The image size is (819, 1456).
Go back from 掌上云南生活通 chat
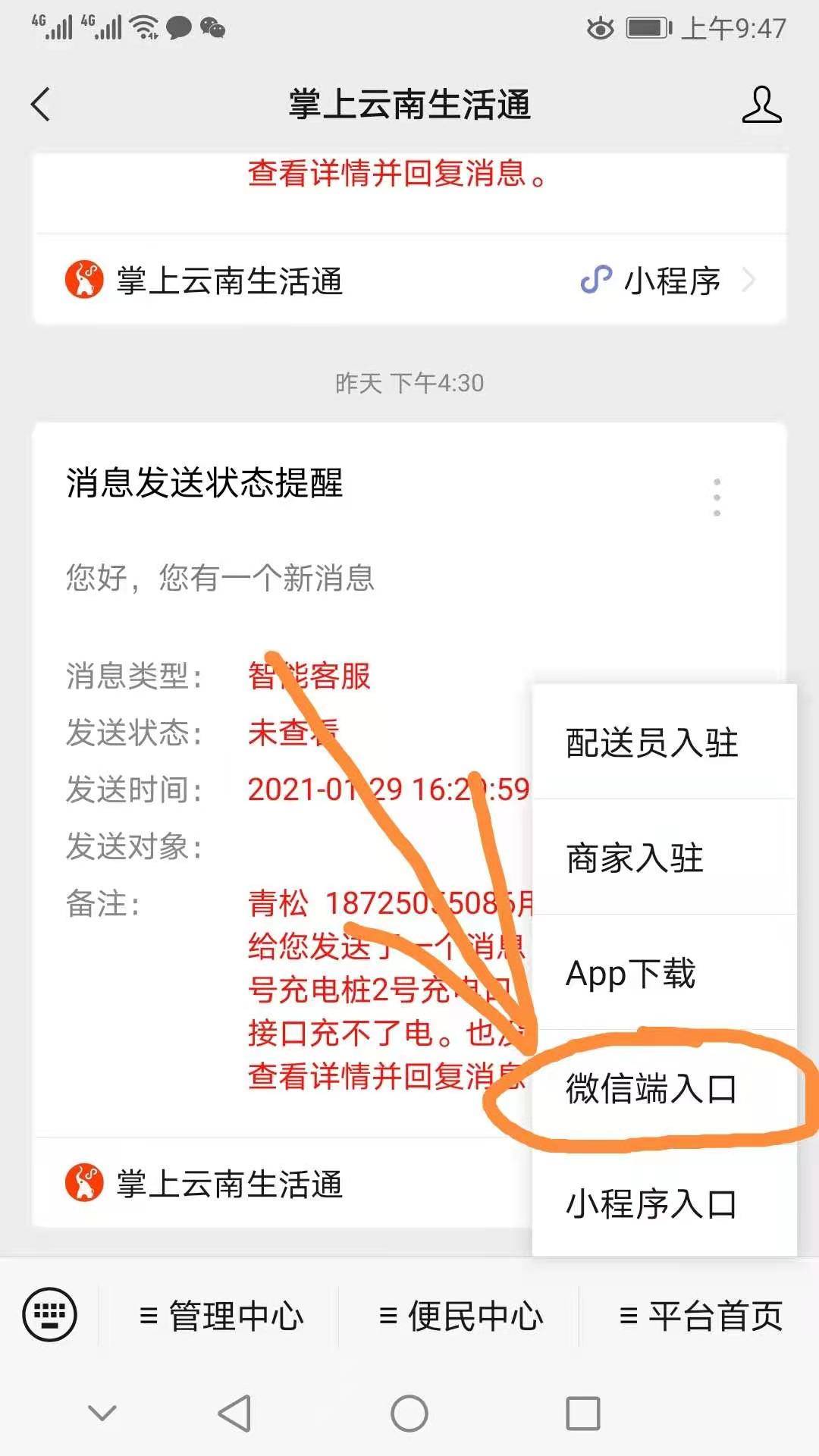point(42,105)
